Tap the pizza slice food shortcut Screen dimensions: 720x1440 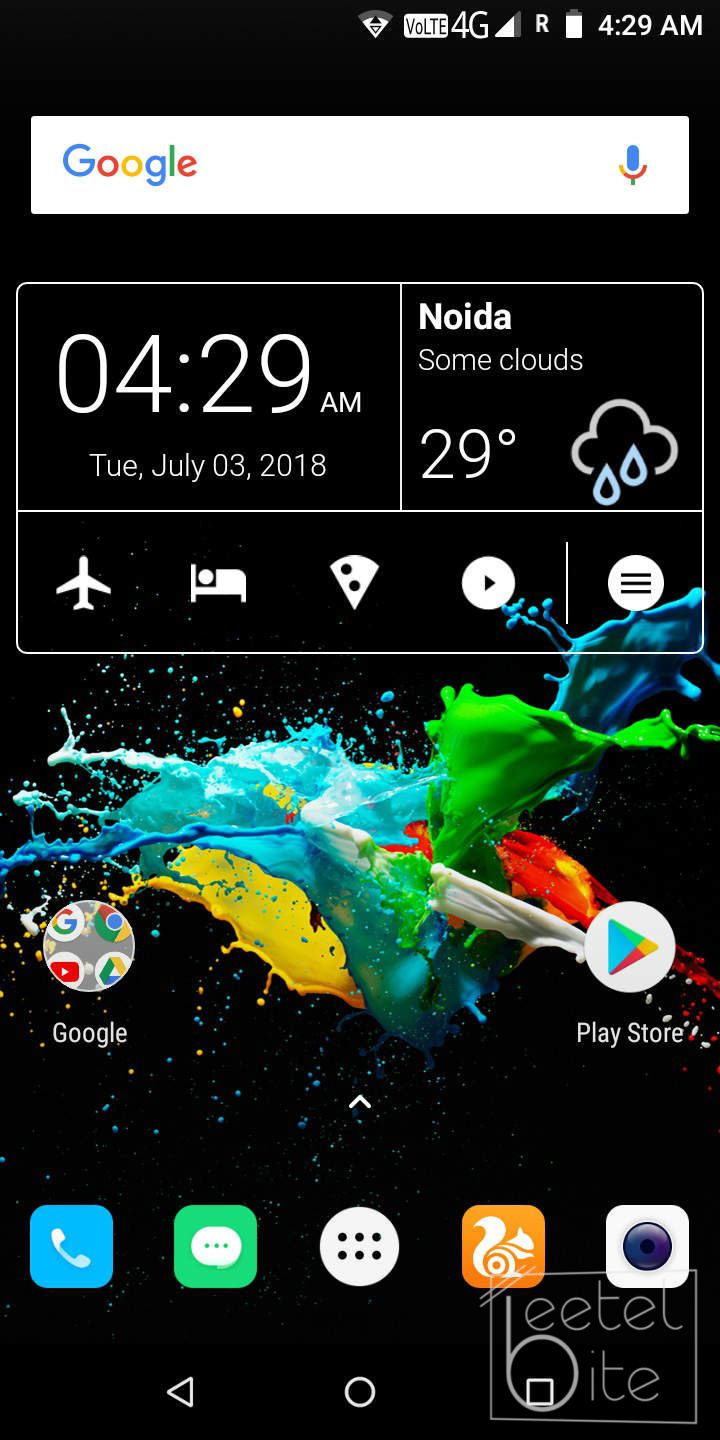click(354, 583)
